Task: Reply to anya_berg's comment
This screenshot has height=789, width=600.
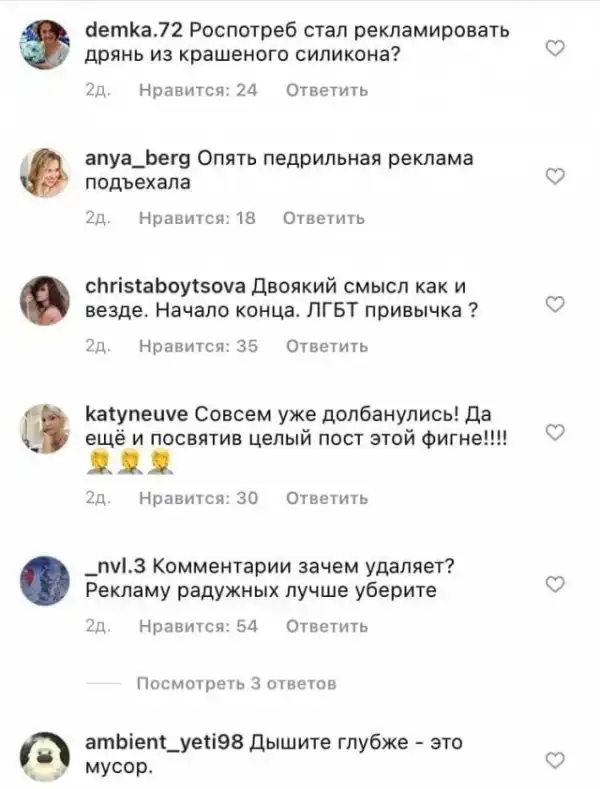Action: point(324,218)
